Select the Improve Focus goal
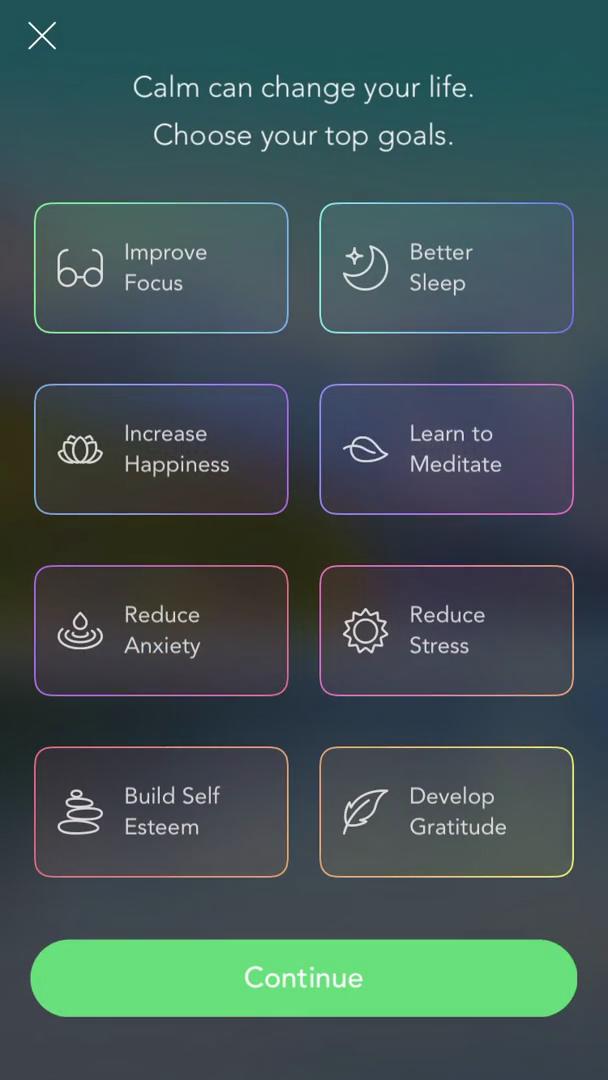 tap(161, 268)
